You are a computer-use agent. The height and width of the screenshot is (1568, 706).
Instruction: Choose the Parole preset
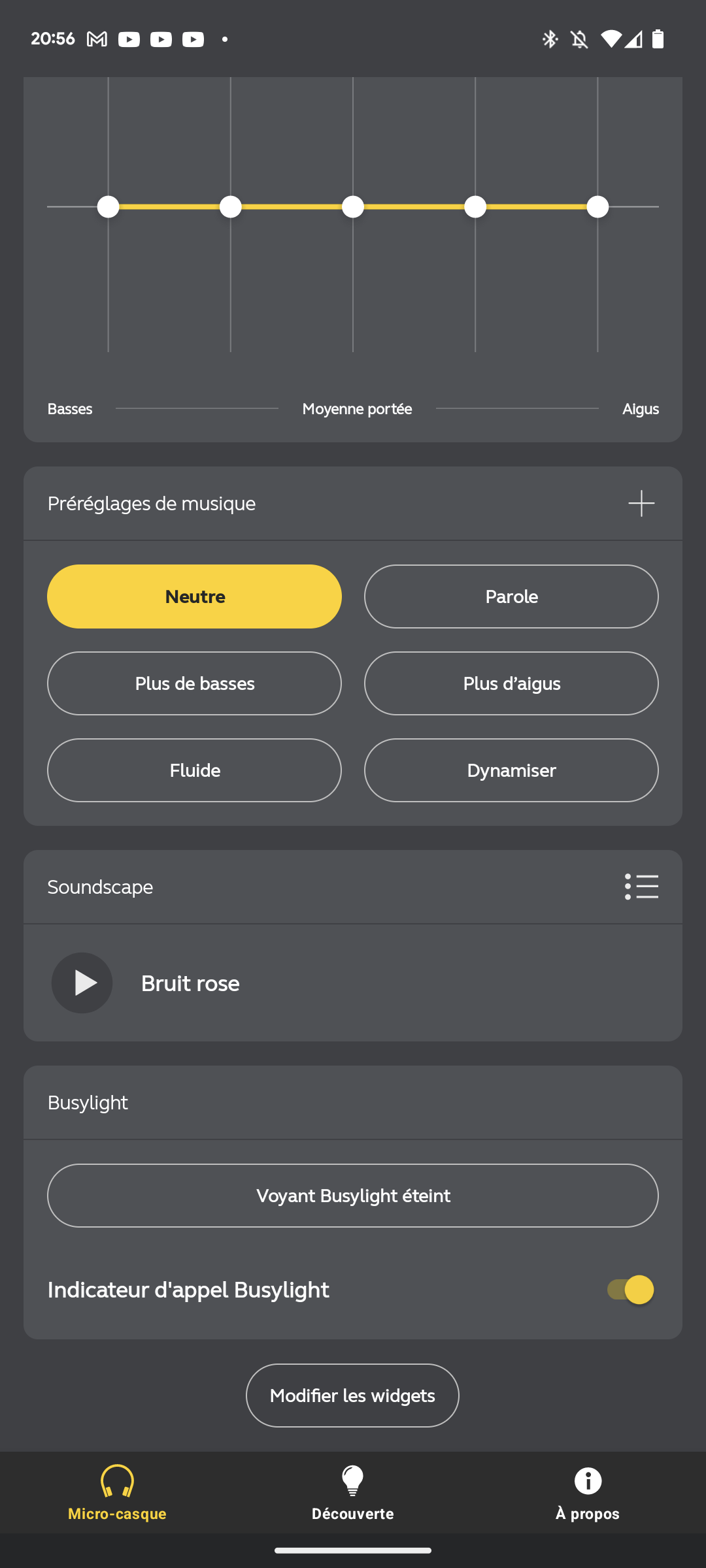(x=511, y=596)
